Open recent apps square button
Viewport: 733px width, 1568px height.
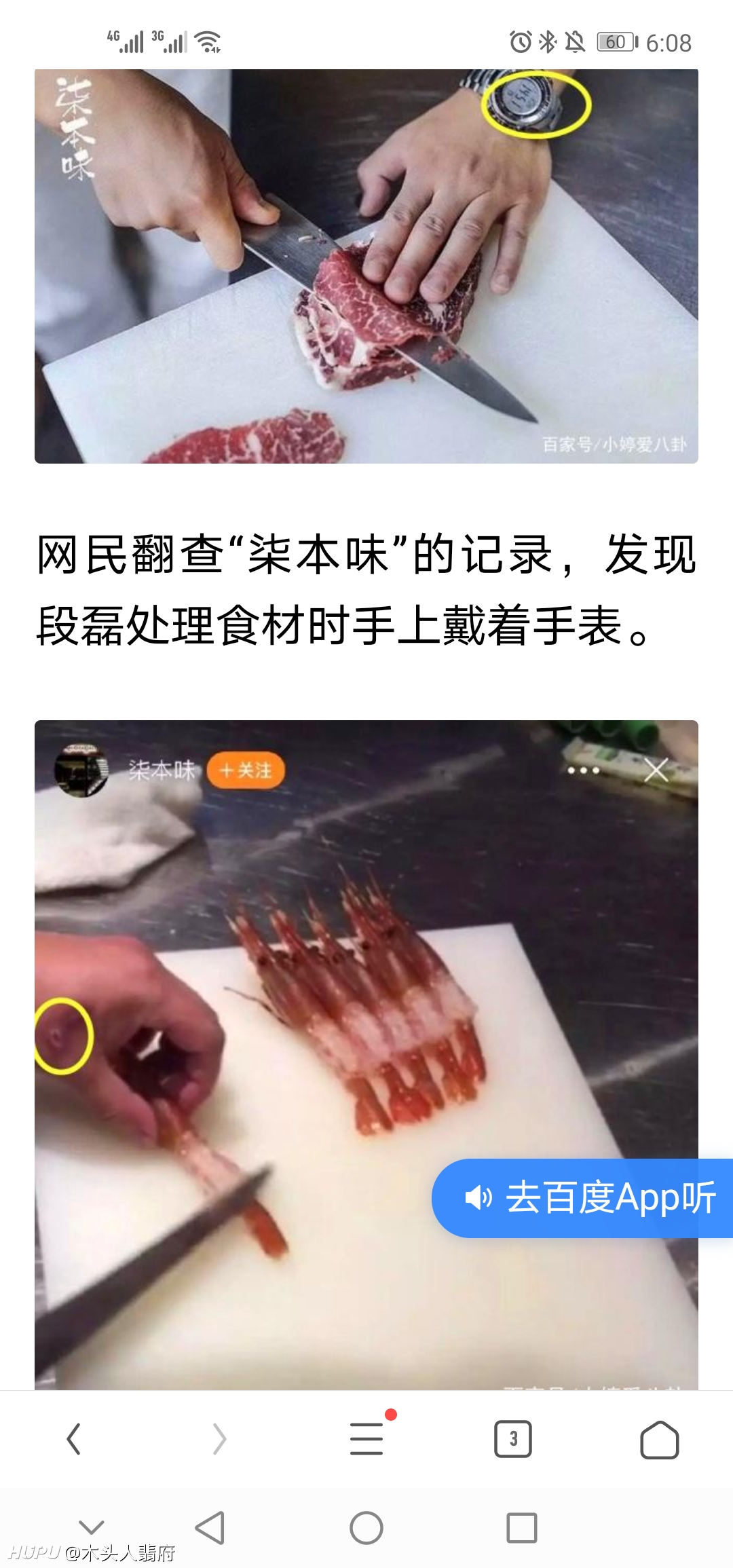point(522,1528)
